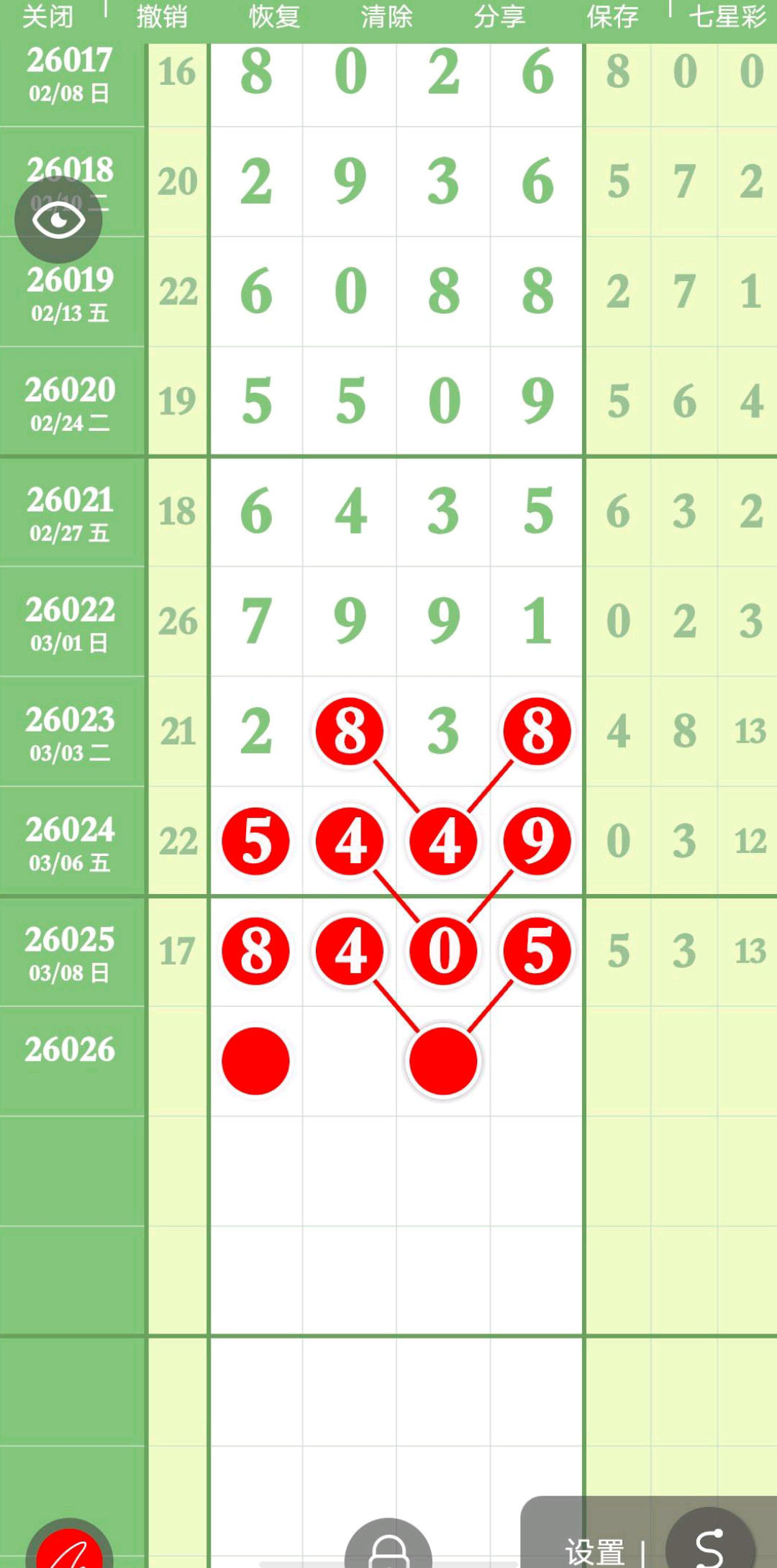Viewport: 777px width, 1568px height.
Task: Close the chart with 关闭
Action: coord(47,17)
